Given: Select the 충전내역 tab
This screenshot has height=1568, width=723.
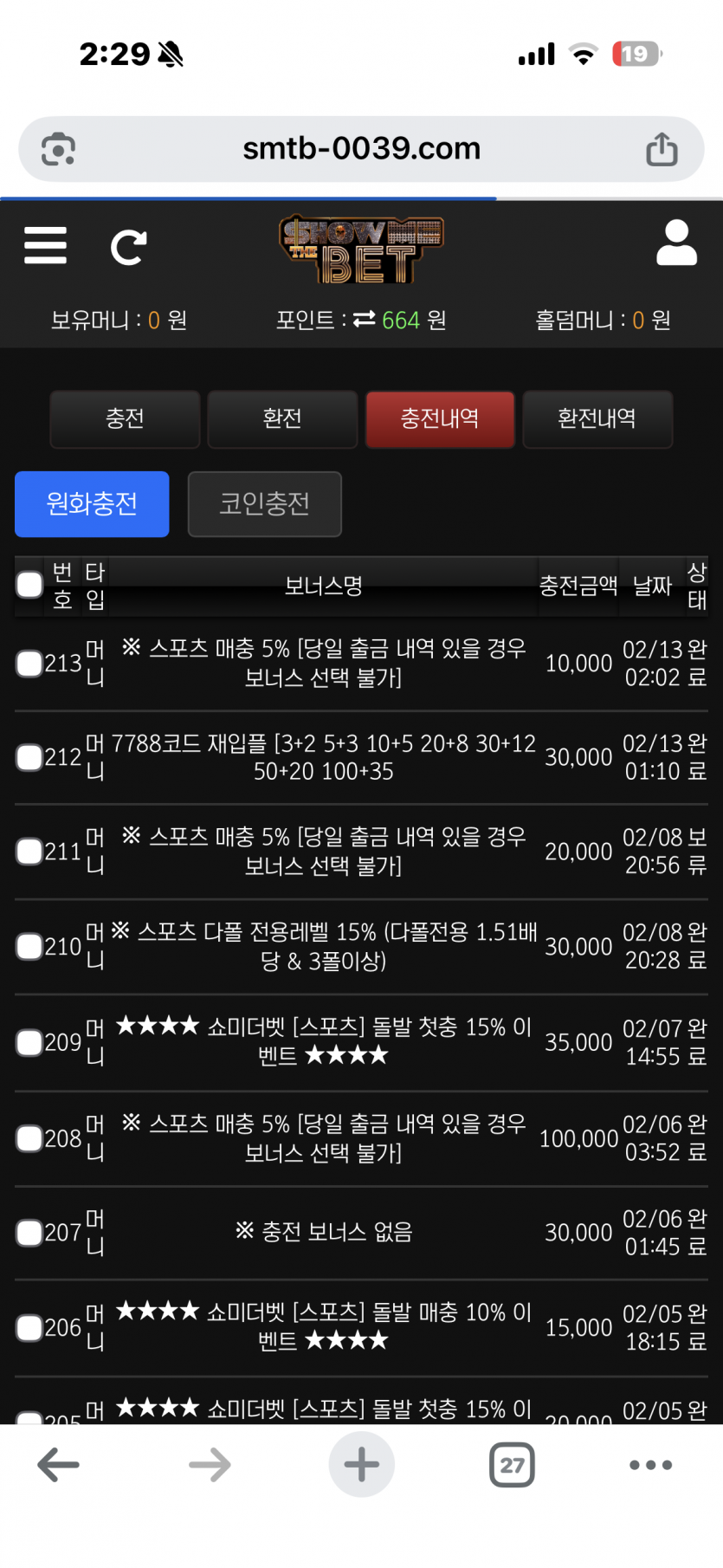Looking at the screenshot, I should click(440, 419).
